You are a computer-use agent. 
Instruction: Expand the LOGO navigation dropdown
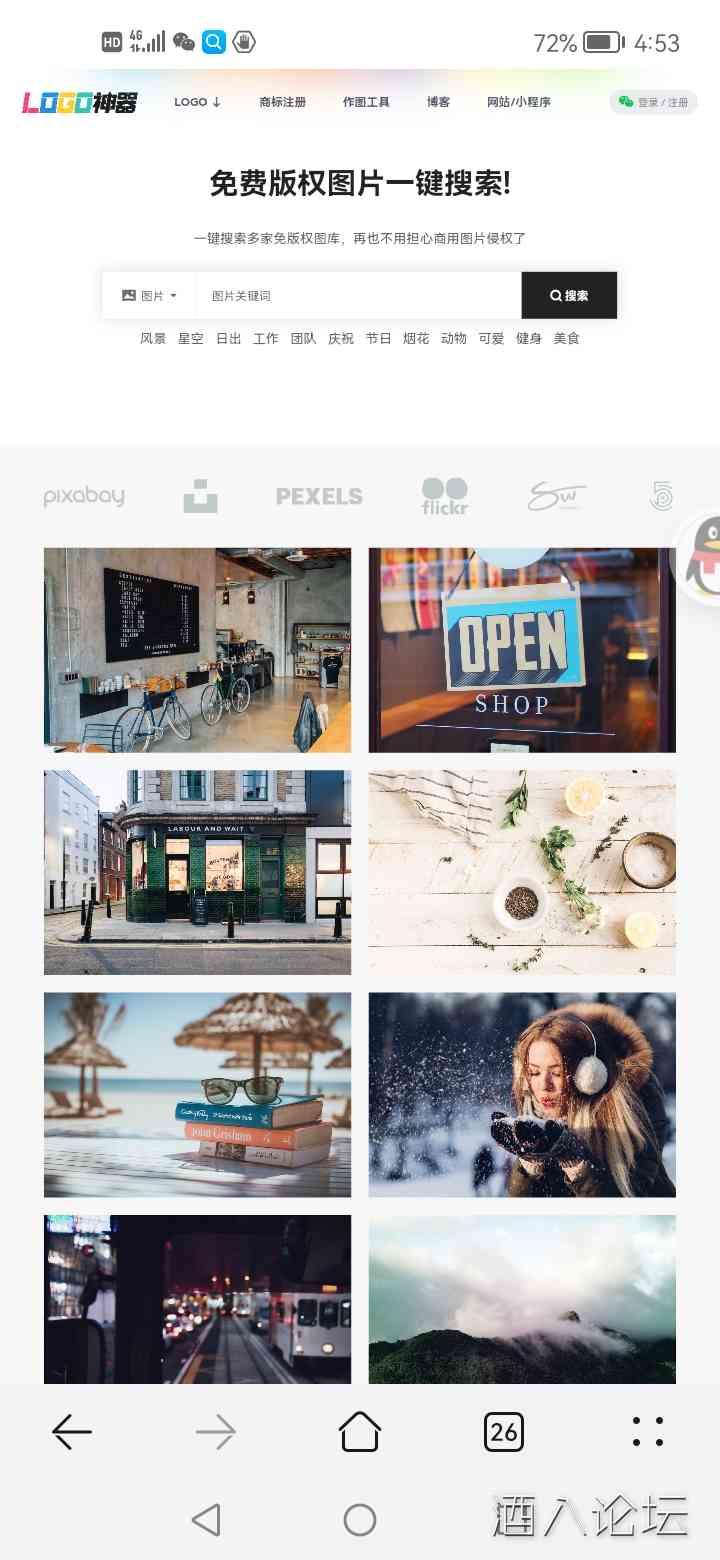(x=197, y=101)
